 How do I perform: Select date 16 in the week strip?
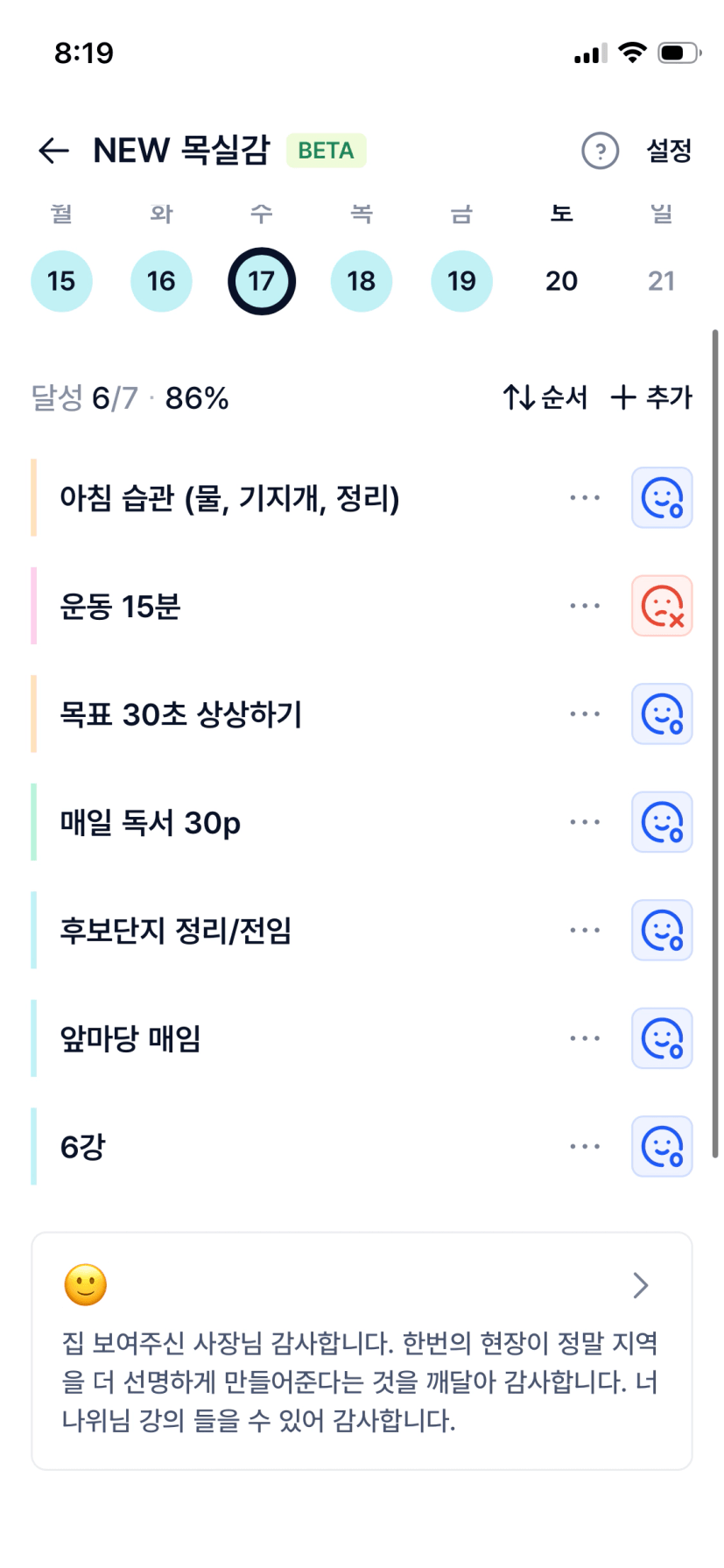161,281
